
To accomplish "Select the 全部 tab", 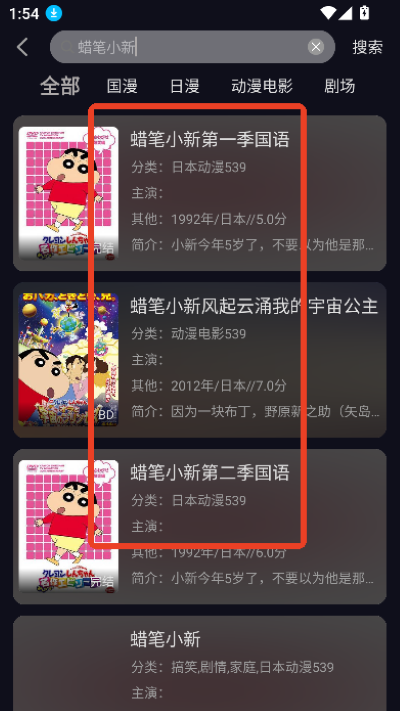I will point(60,86).
